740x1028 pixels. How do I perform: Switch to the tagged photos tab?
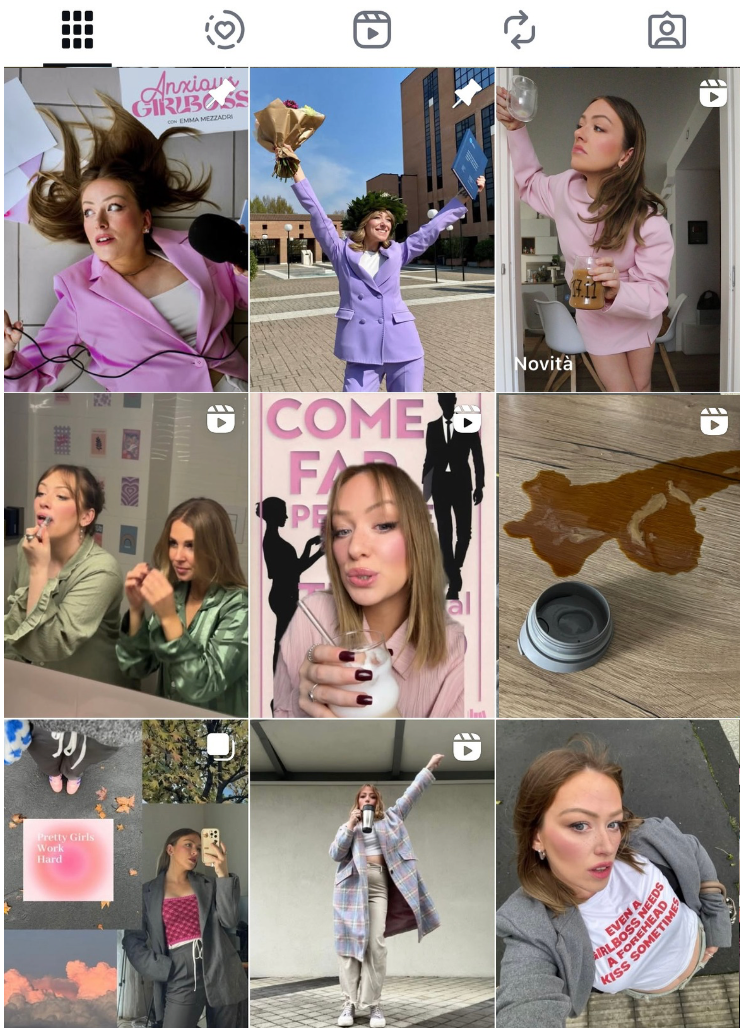point(667,31)
